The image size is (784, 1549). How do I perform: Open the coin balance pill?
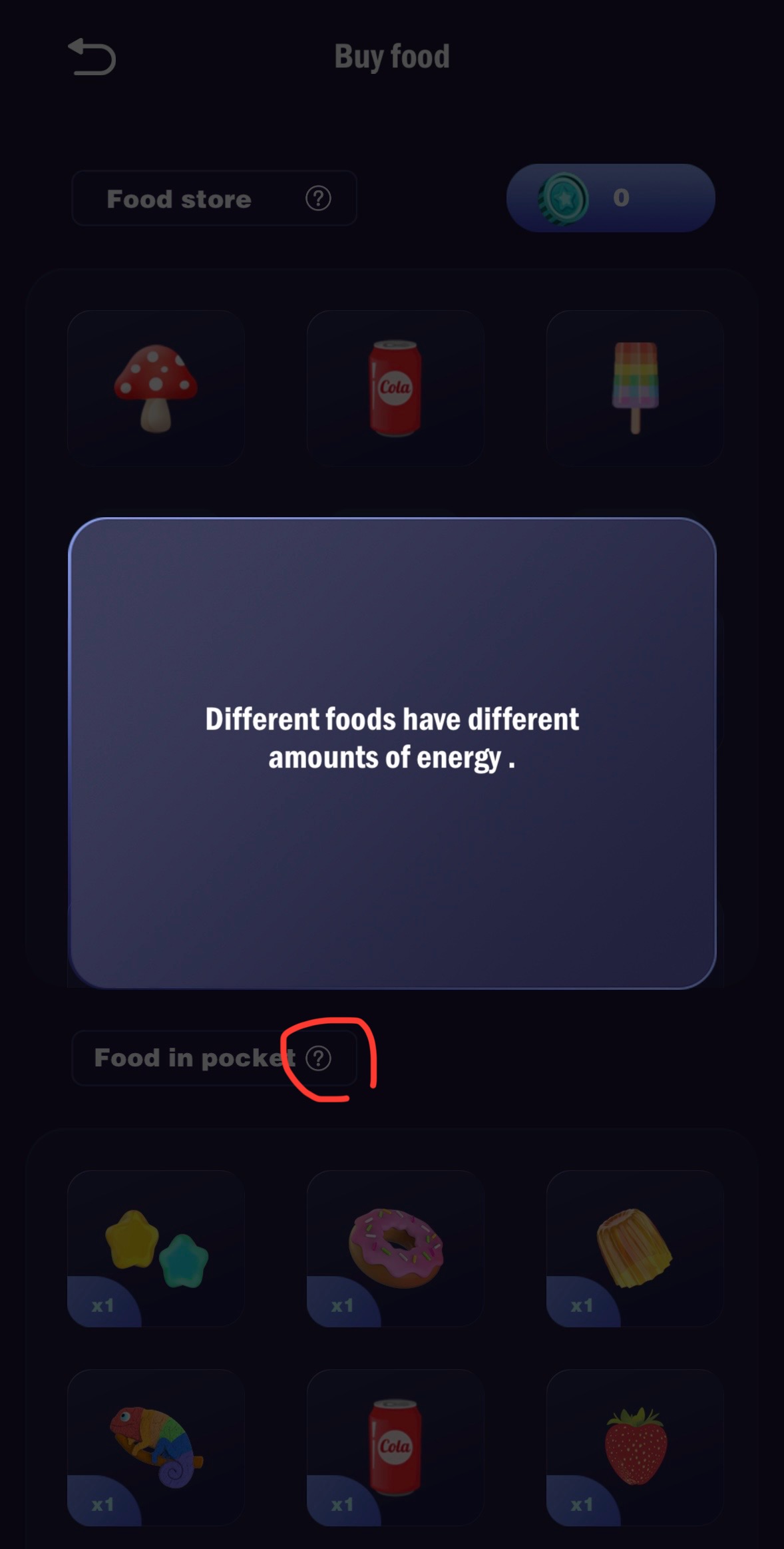pos(610,198)
